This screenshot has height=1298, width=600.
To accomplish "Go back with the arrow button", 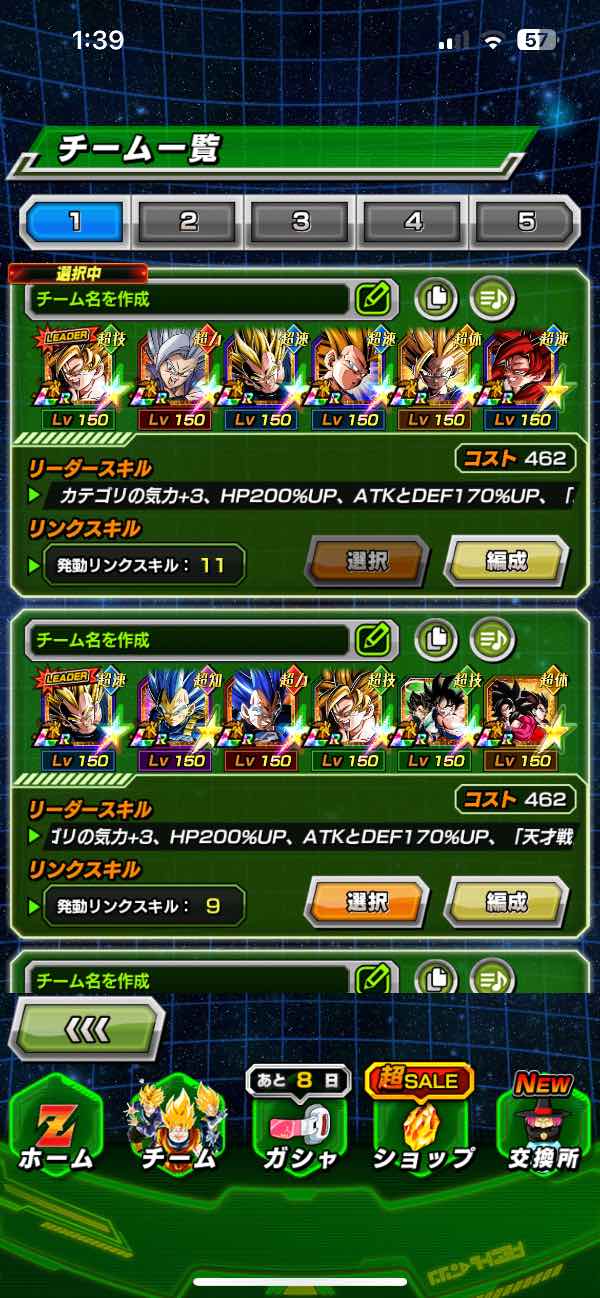I will [85, 1028].
